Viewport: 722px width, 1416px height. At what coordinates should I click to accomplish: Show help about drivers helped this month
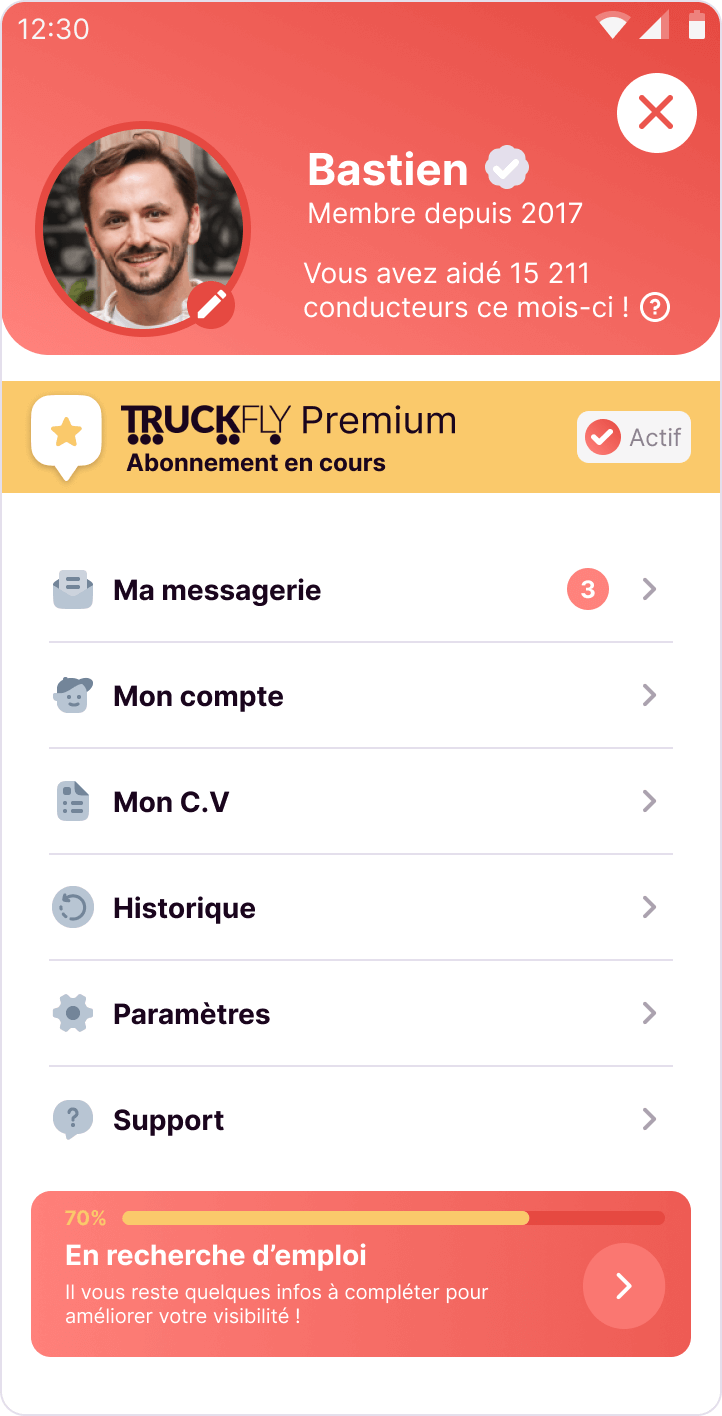(655, 307)
